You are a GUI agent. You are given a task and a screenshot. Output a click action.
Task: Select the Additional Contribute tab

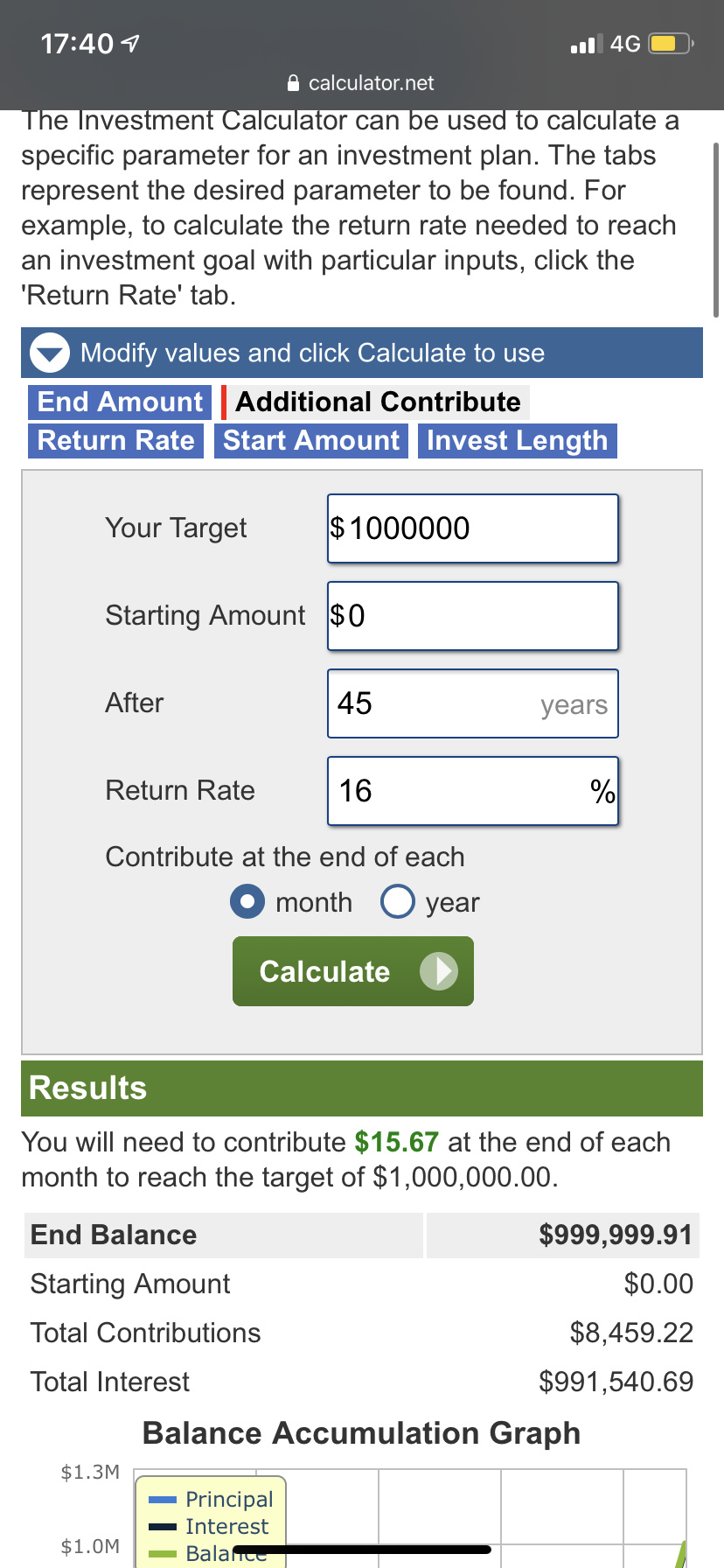point(378,402)
